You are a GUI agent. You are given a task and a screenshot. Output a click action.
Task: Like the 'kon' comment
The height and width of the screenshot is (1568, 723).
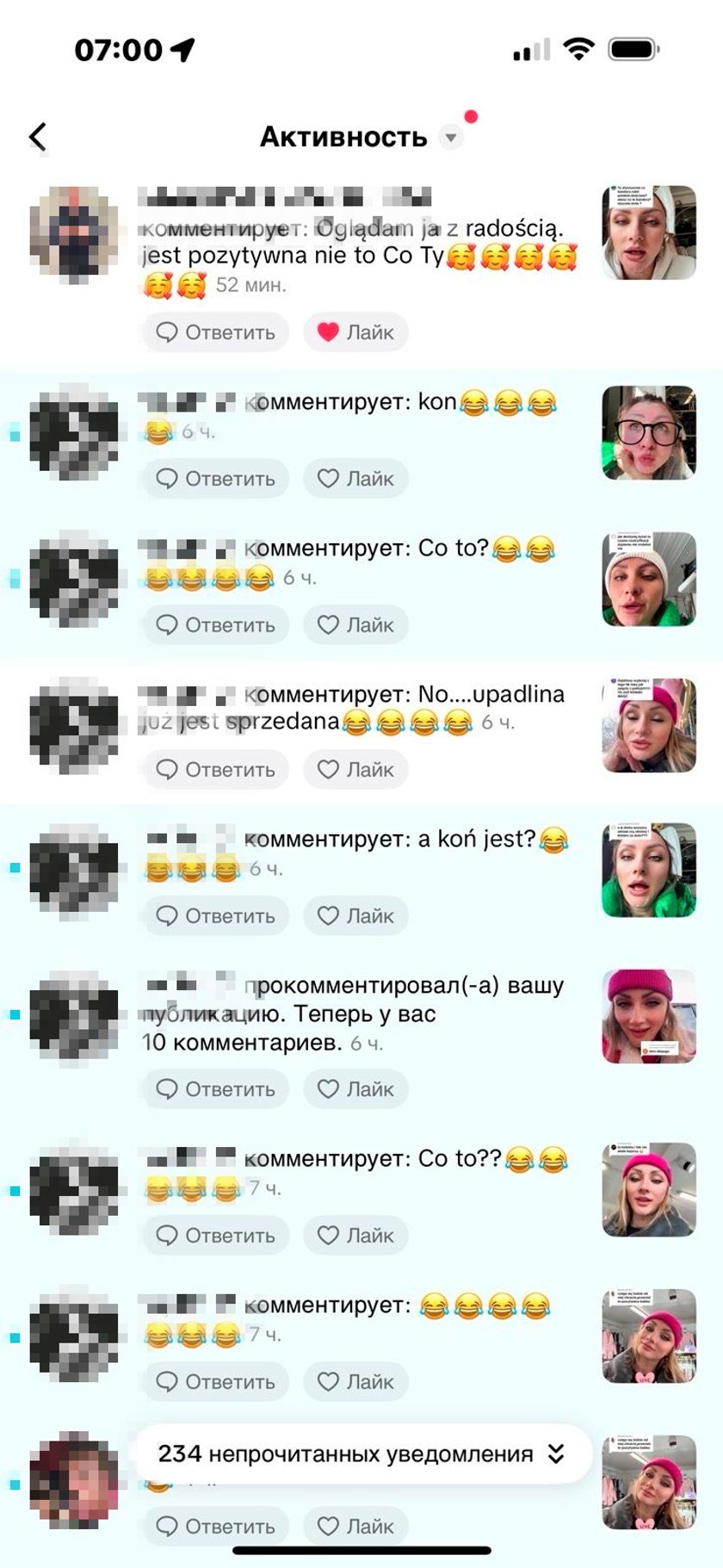355,479
